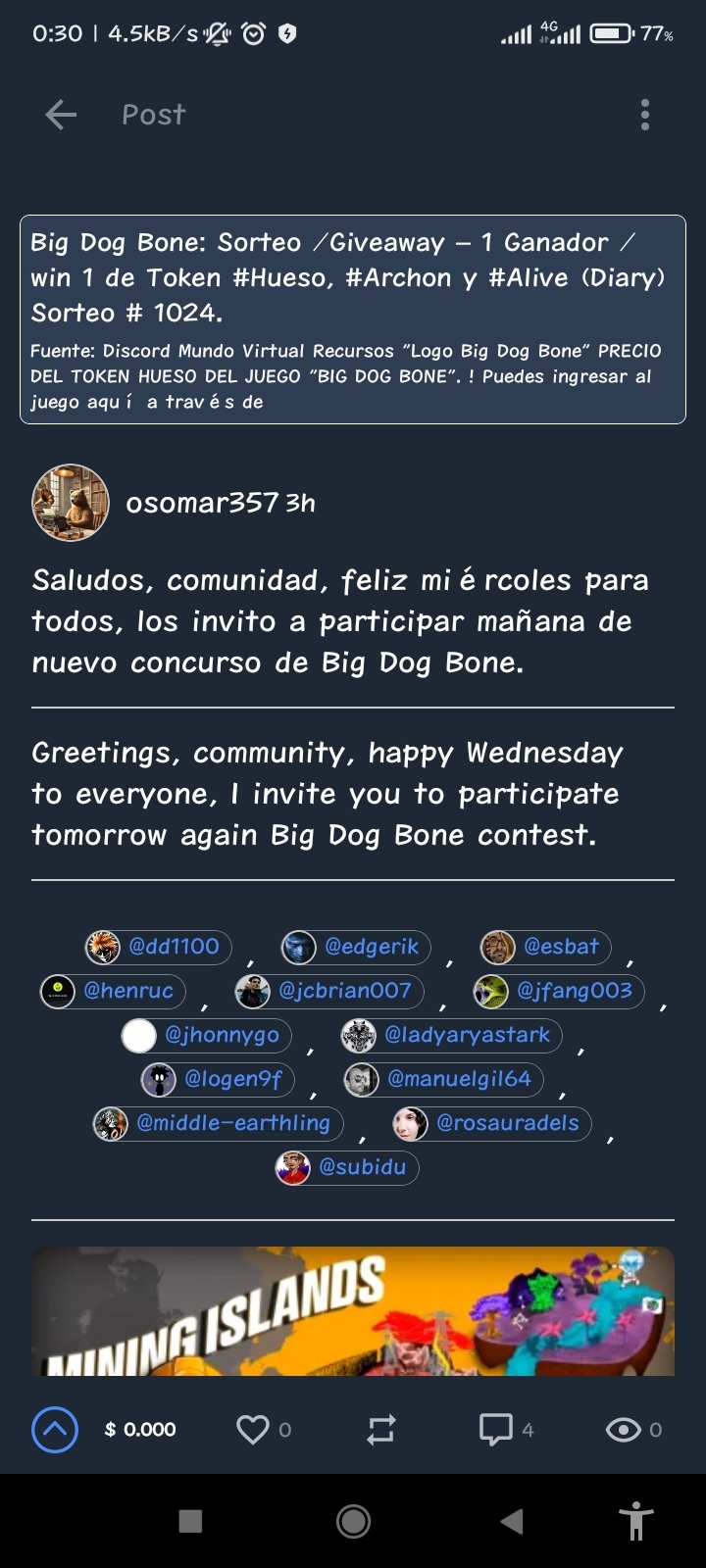
Task: Open the @middle-earthling mention chip
Action: click(218, 1123)
